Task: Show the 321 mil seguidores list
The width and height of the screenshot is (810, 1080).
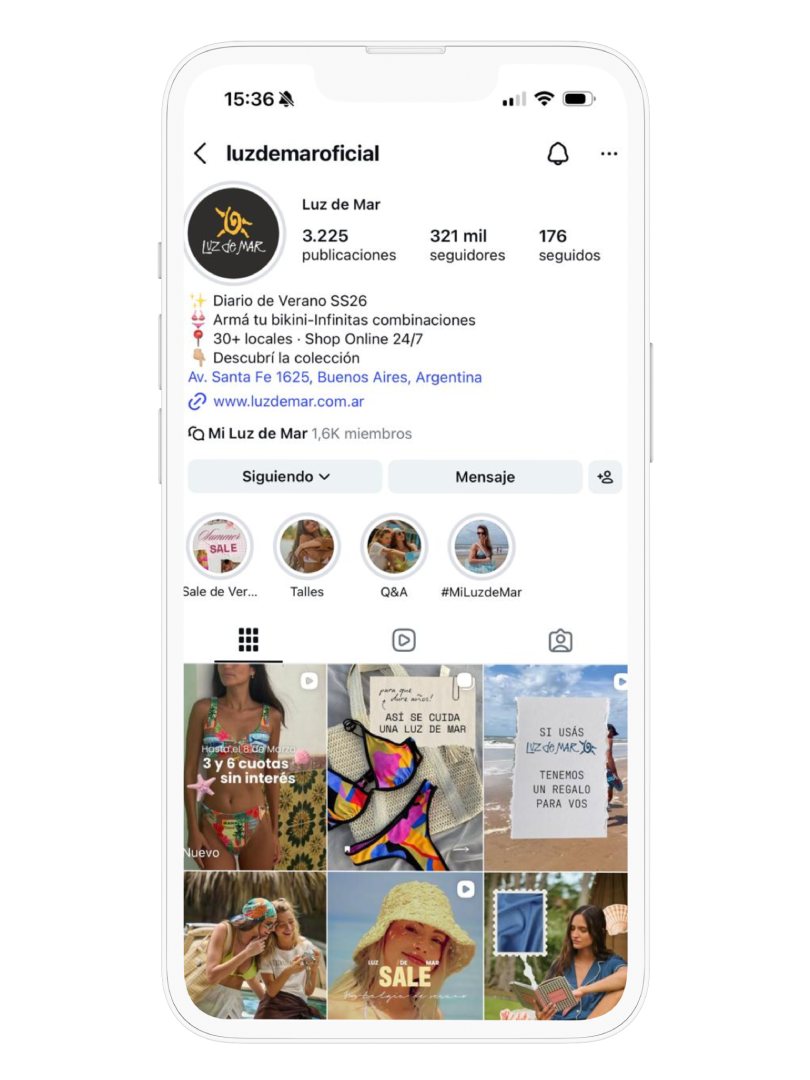Action: 467,244
